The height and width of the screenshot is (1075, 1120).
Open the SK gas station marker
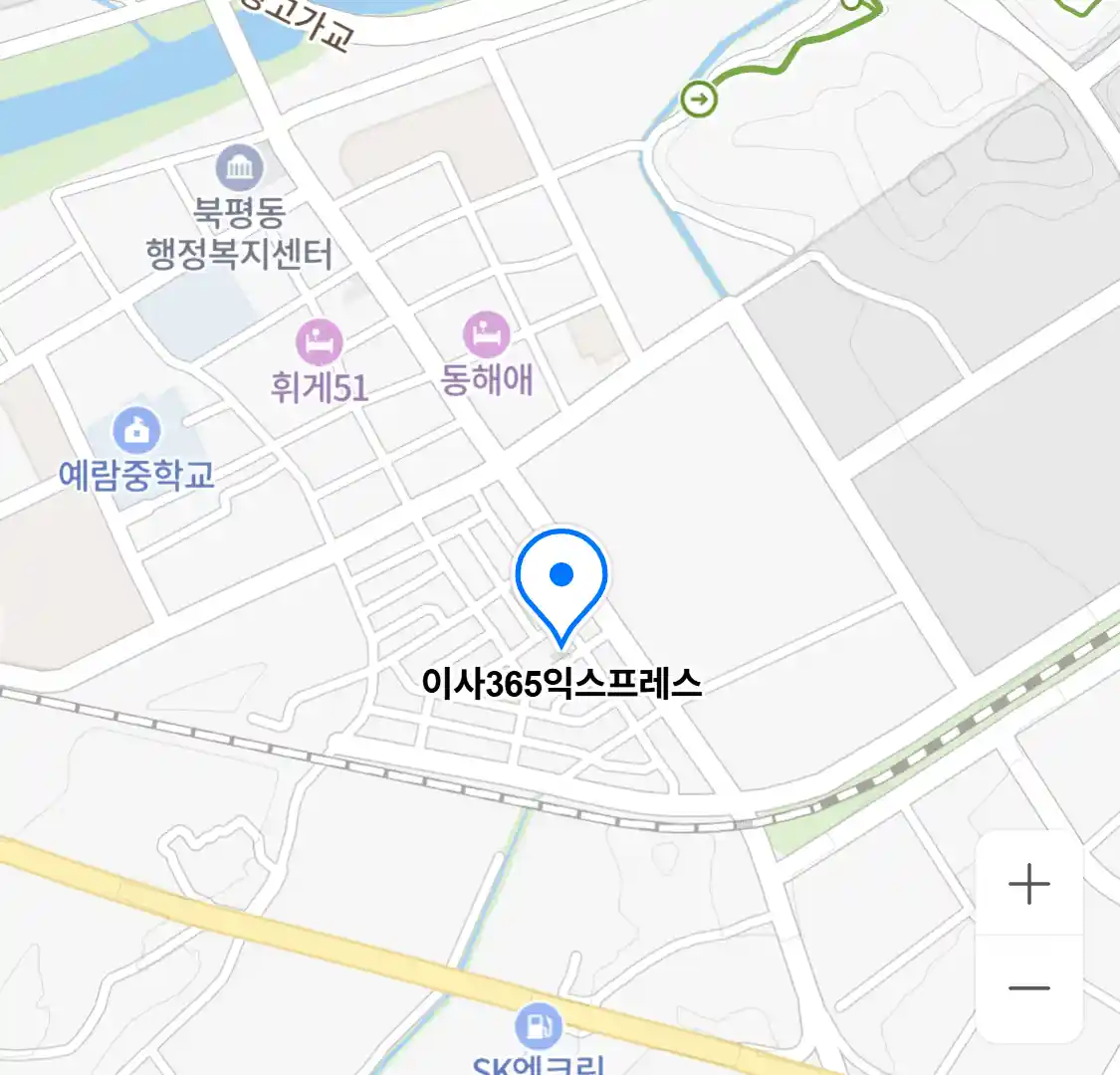[x=539, y=1026]
